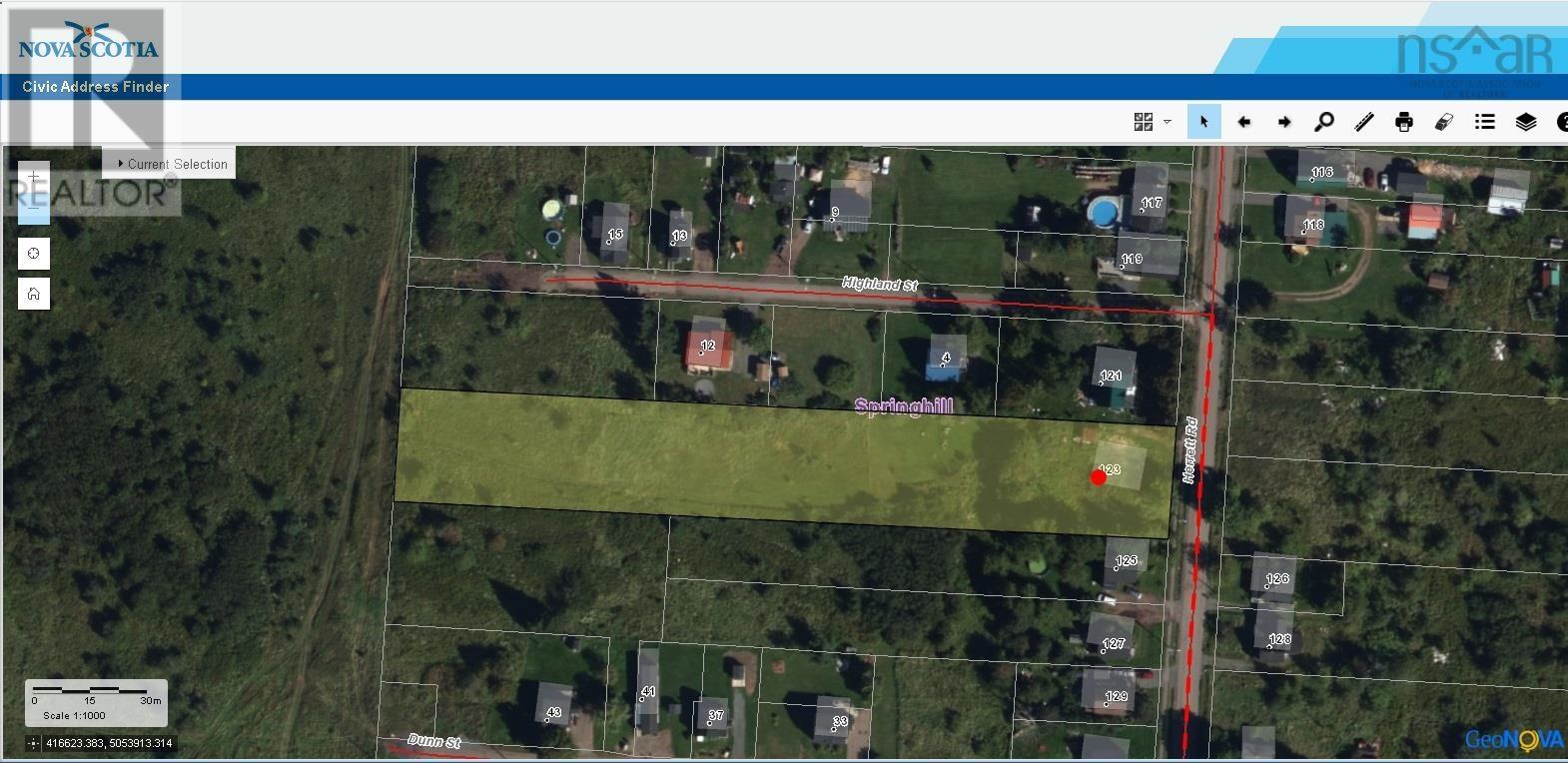Zoom out with the minus button
1568x763 pixels.
click(33, 209)
